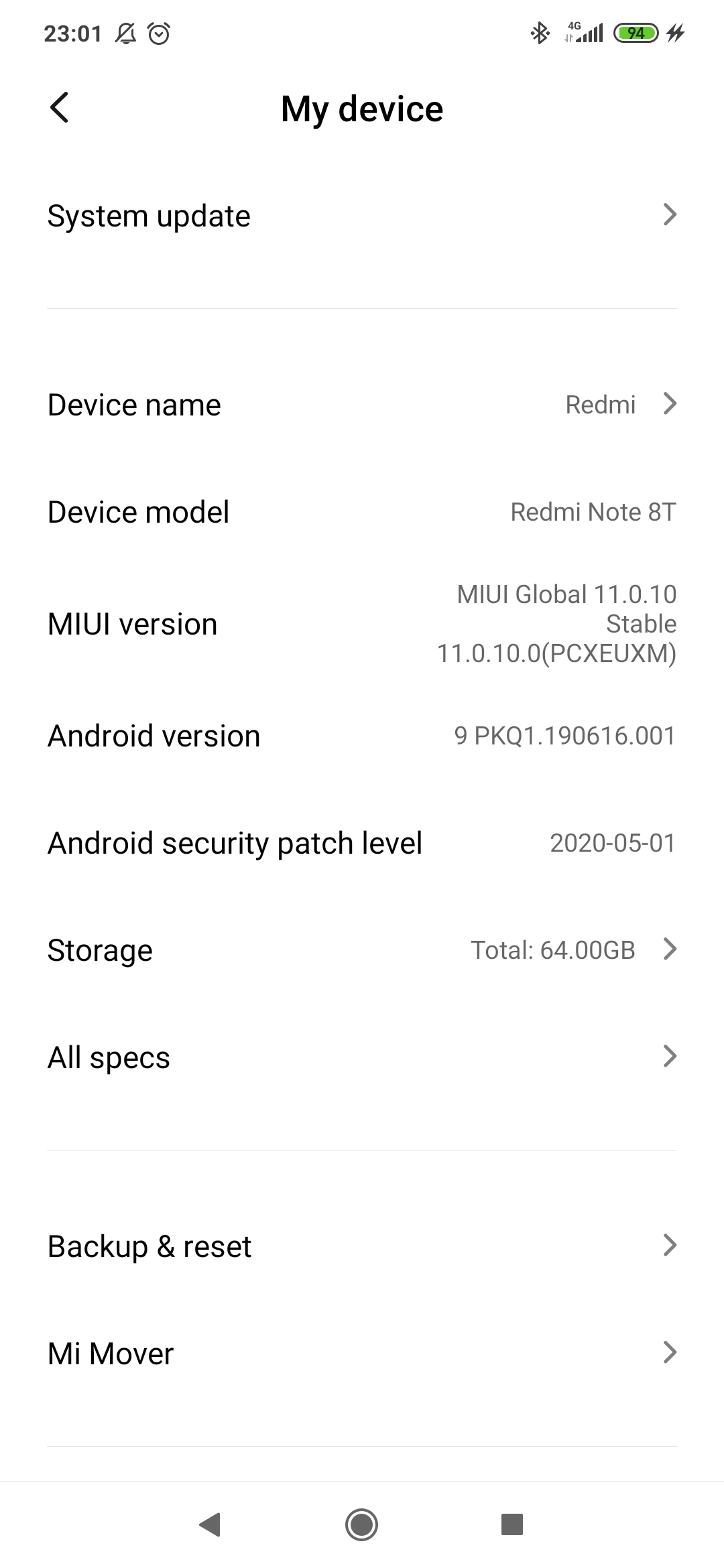Go back from My device screen

[x=60, y=108]
